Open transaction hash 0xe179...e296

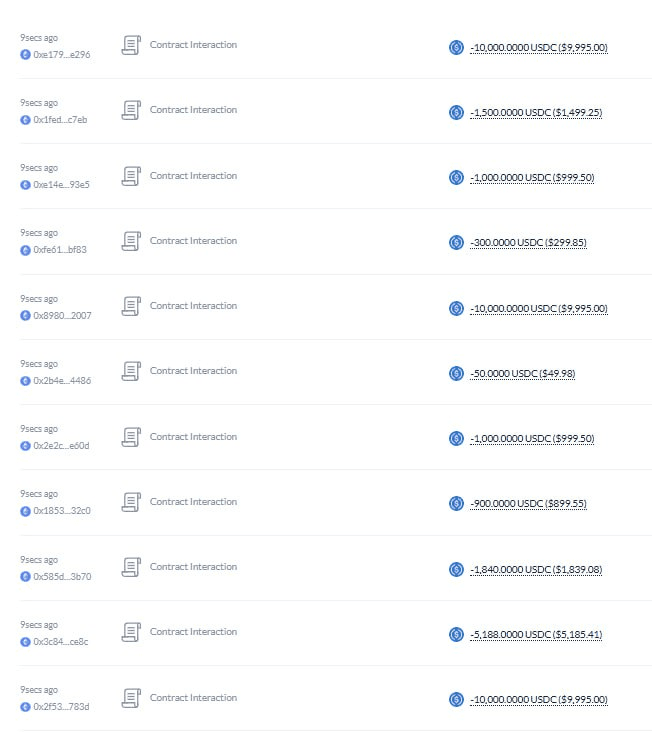pos(61,54)
